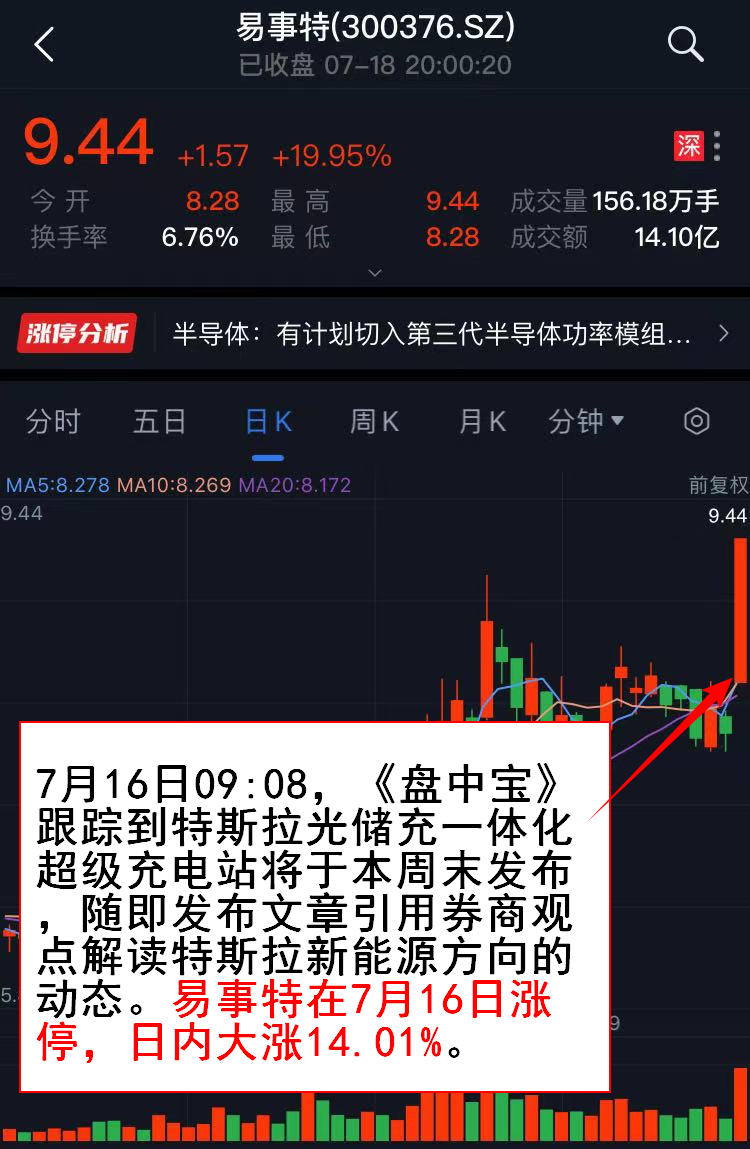Open the overflow menu beside 深 badge
Viewport: 750px width, 1149px height.
pyautogui.click(x=717, y=146)
